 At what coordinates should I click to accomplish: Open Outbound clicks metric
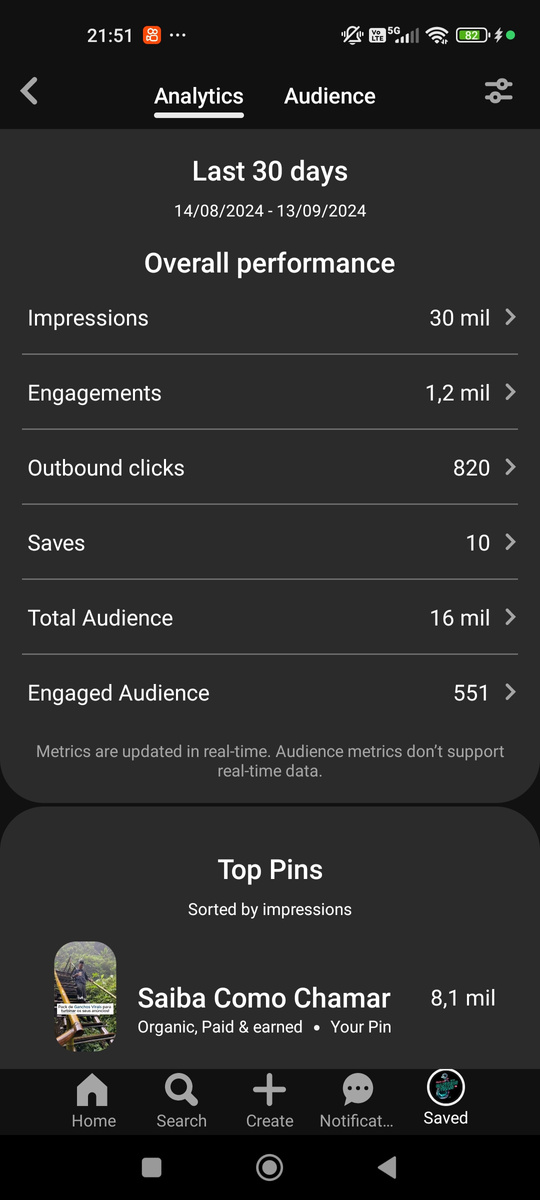[x=270, y=468]
